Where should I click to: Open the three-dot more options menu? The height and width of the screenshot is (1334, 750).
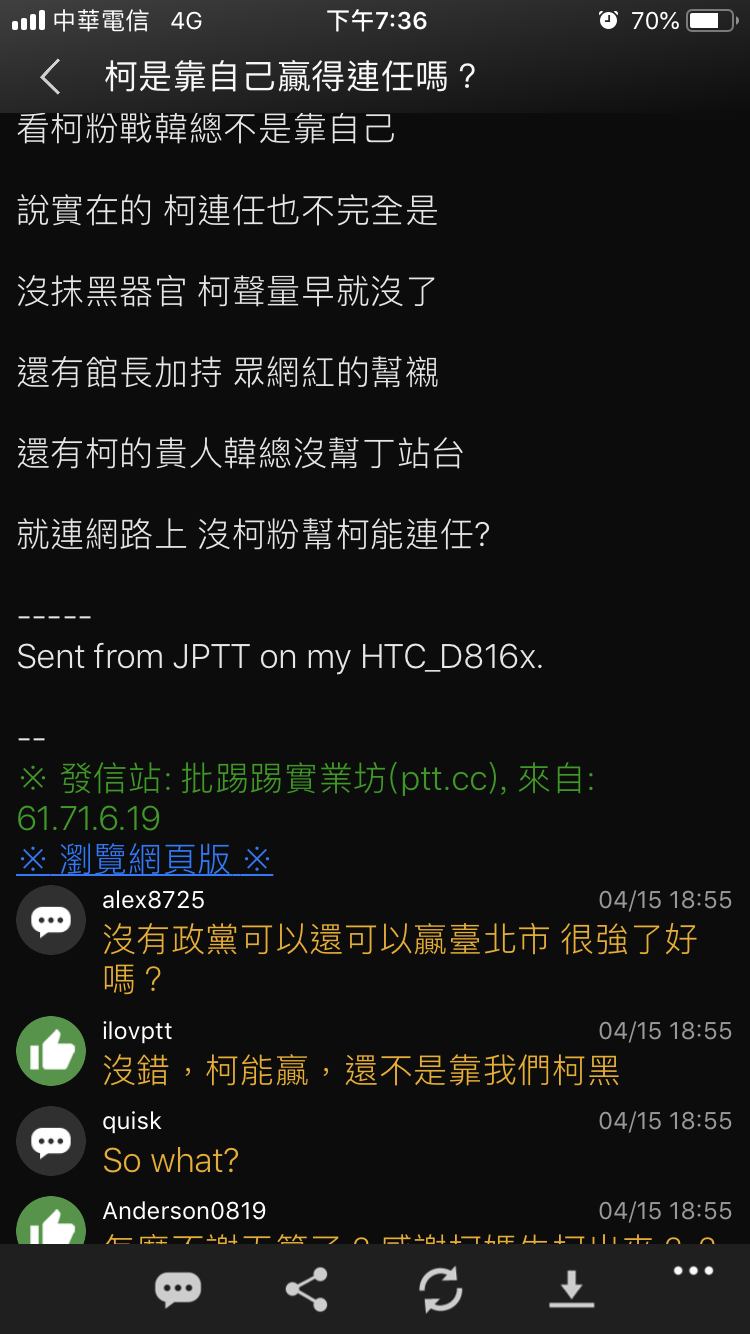pos(694,1272)
